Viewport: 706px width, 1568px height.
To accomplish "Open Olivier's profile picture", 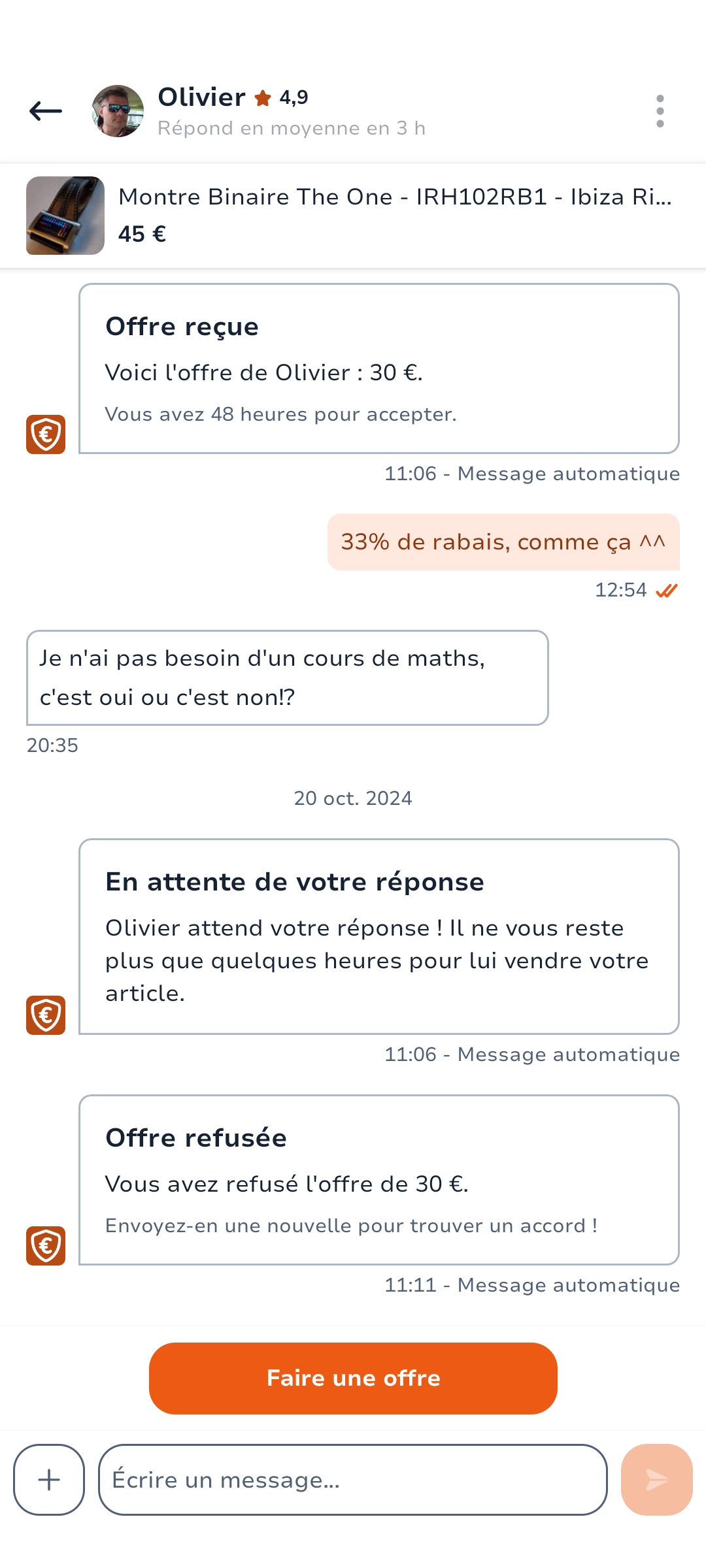I will 118,111.
